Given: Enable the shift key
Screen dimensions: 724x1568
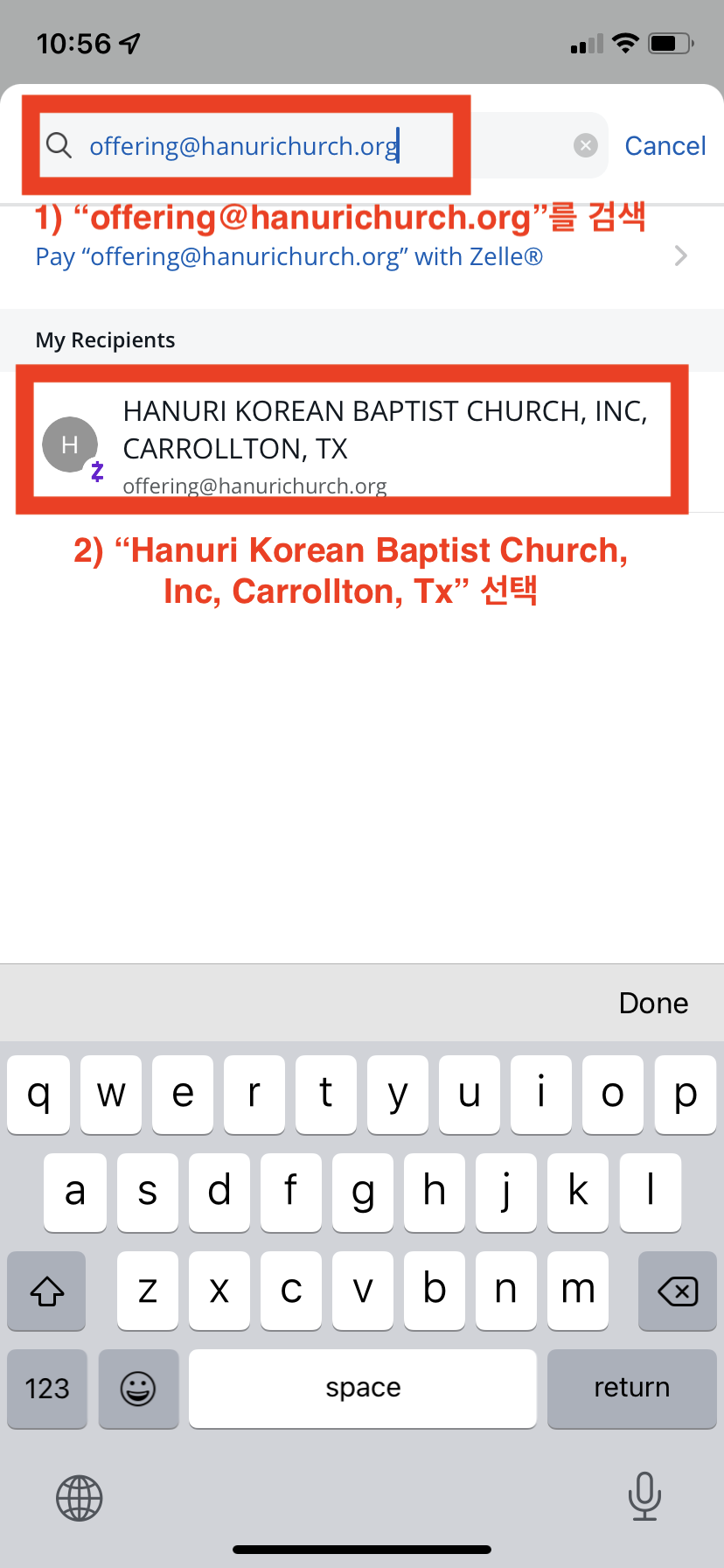Looking at the screenshot, I should [x=47, y=1291].
